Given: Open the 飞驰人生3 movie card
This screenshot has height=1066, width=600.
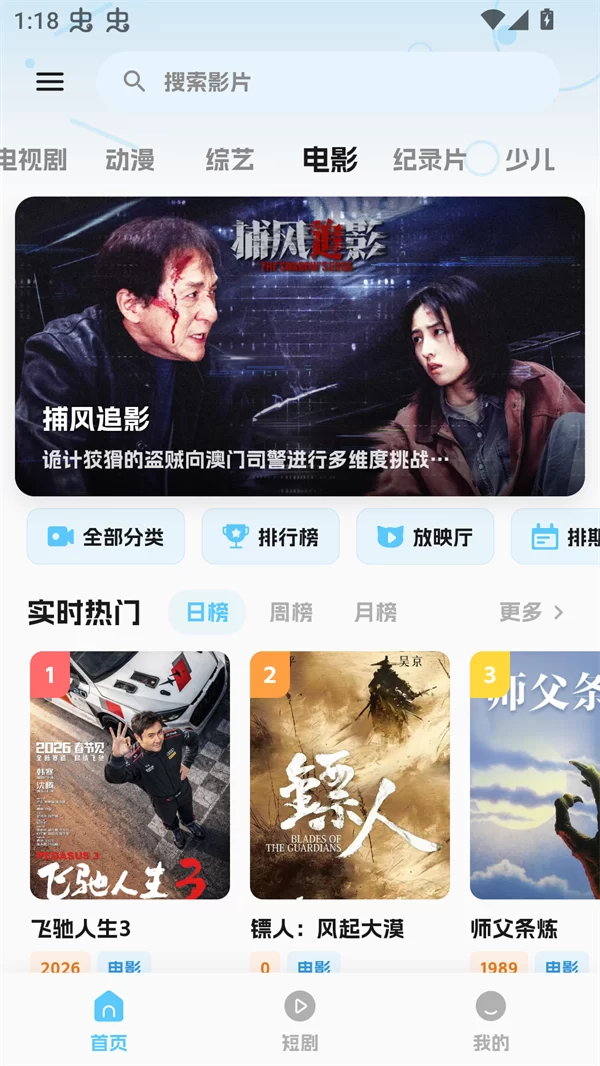Looking at the screenshot, I should pyautogui.click(x=130, y=775).
